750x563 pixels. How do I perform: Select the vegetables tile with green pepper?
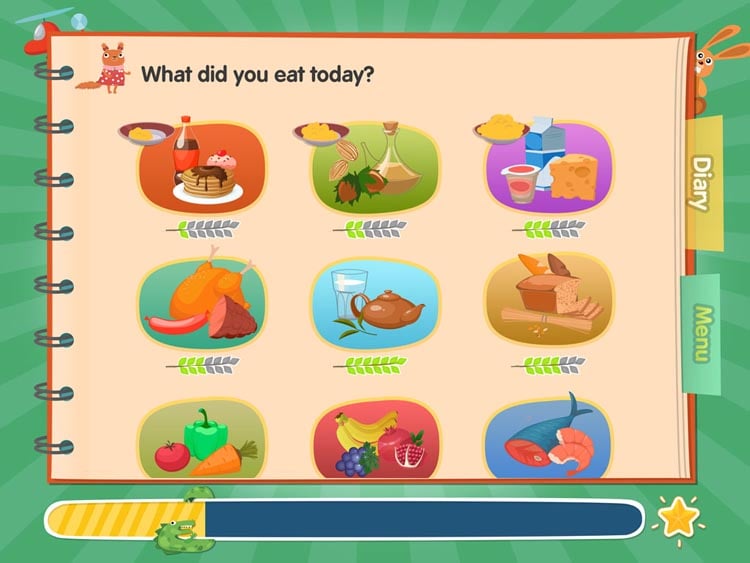pyautogui.click(x=202, y=440)
